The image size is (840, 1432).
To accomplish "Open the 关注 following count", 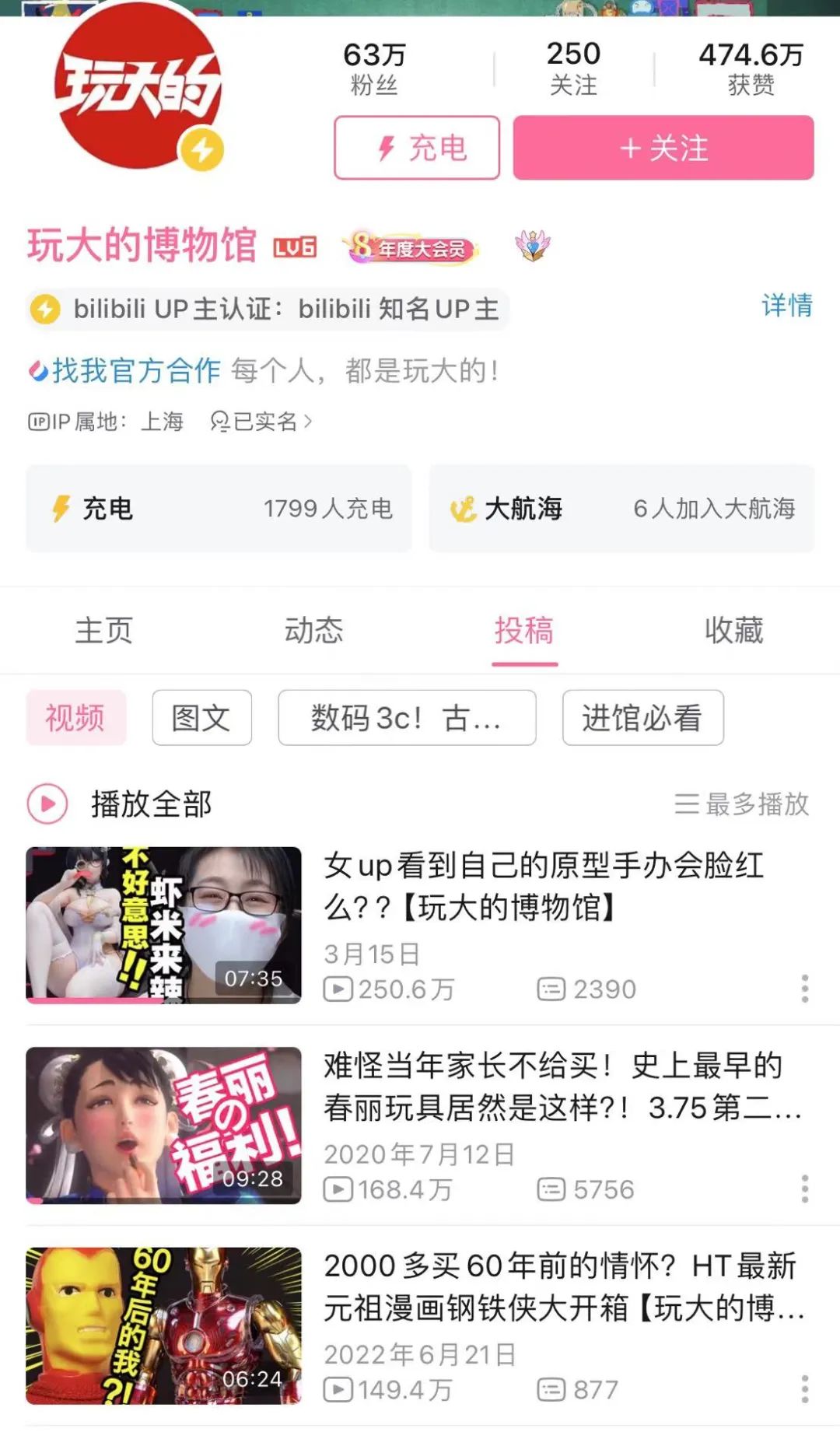I will (x=573, y=68).
